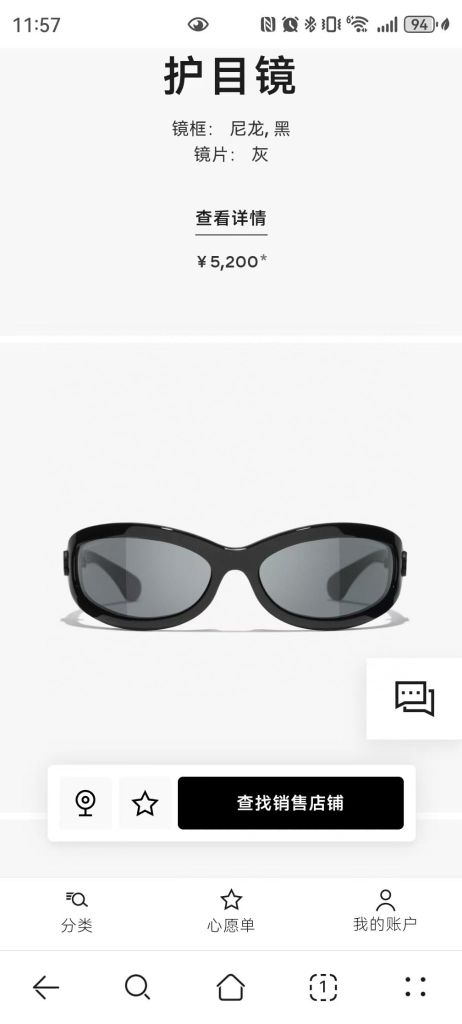Open the live chat bubble icon
Viewport: 462px width, 1024px height.
tap(414, 699)
